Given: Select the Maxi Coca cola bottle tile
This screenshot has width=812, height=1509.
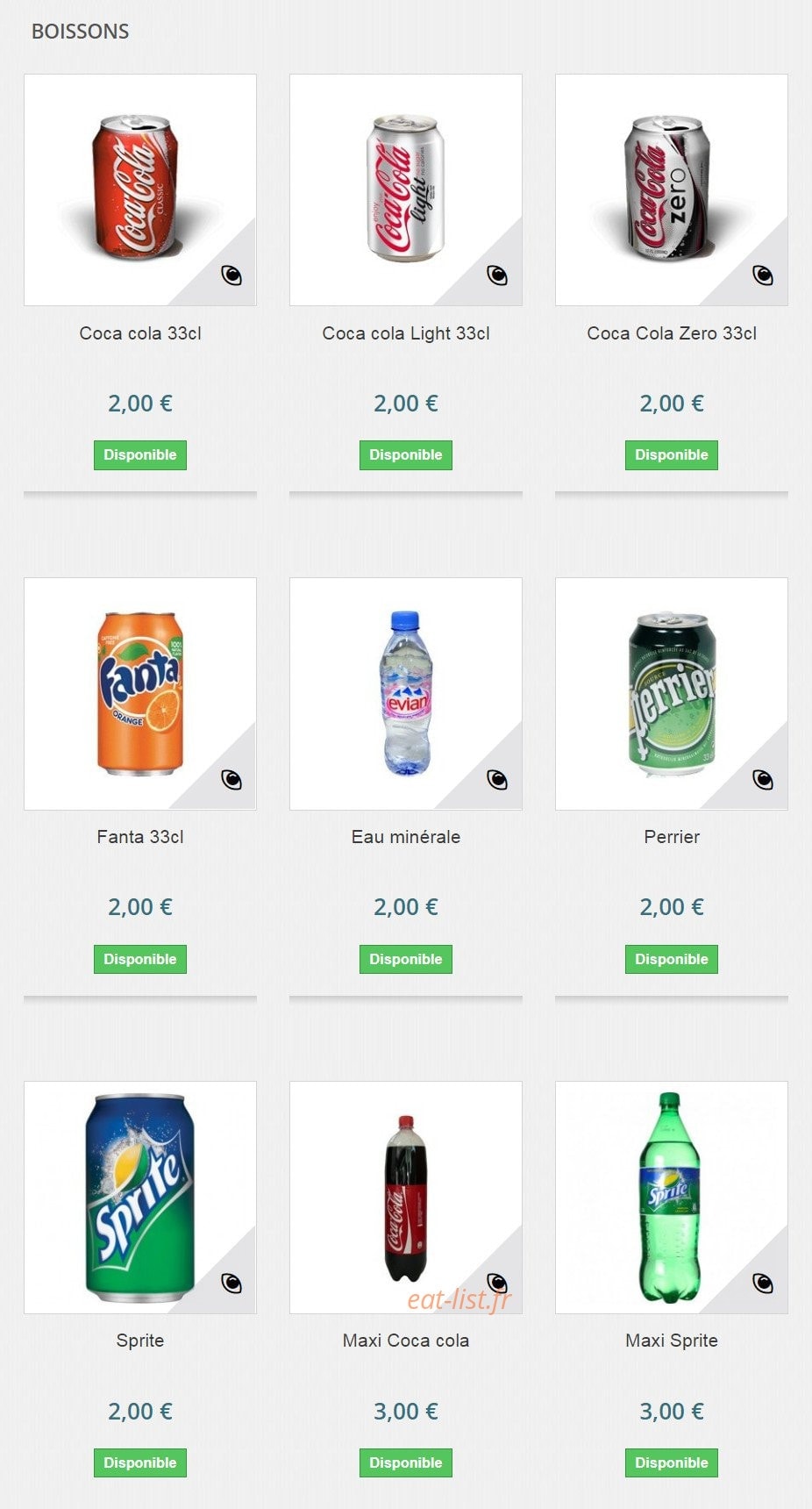Looking at the screenshot, I should (x=406, y=1197).
